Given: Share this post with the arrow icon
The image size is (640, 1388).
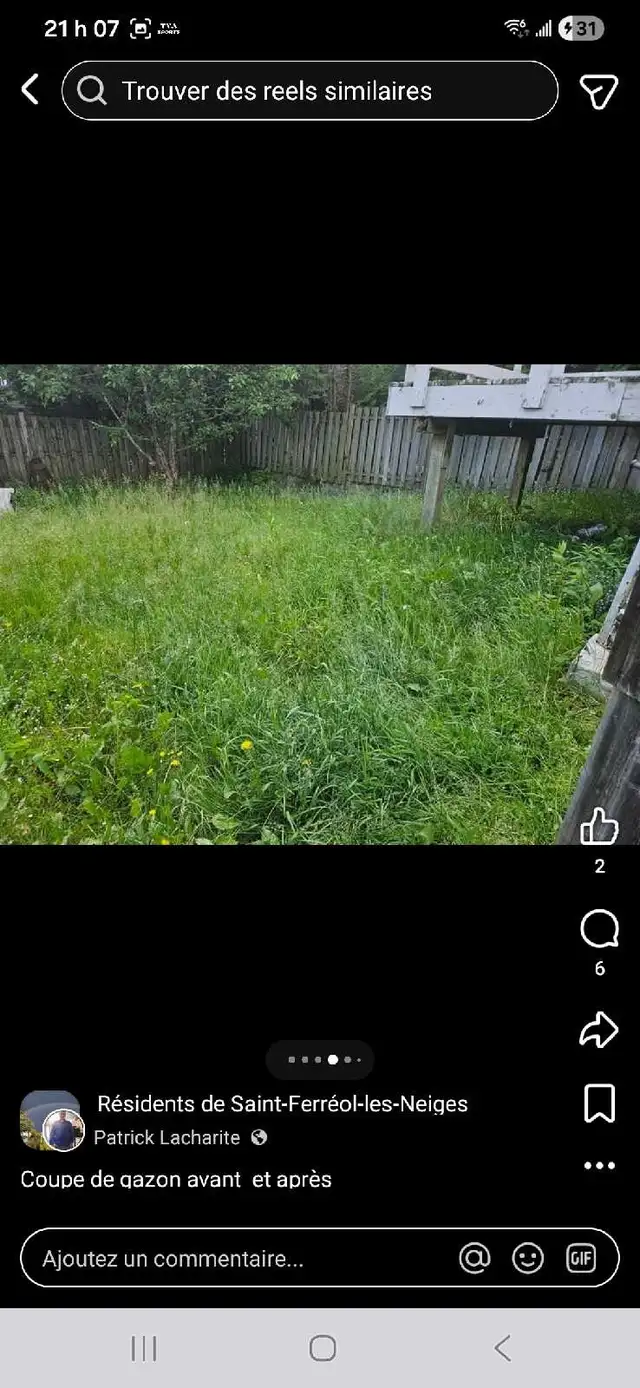Looking at the screenshot, I should 599,1030.
